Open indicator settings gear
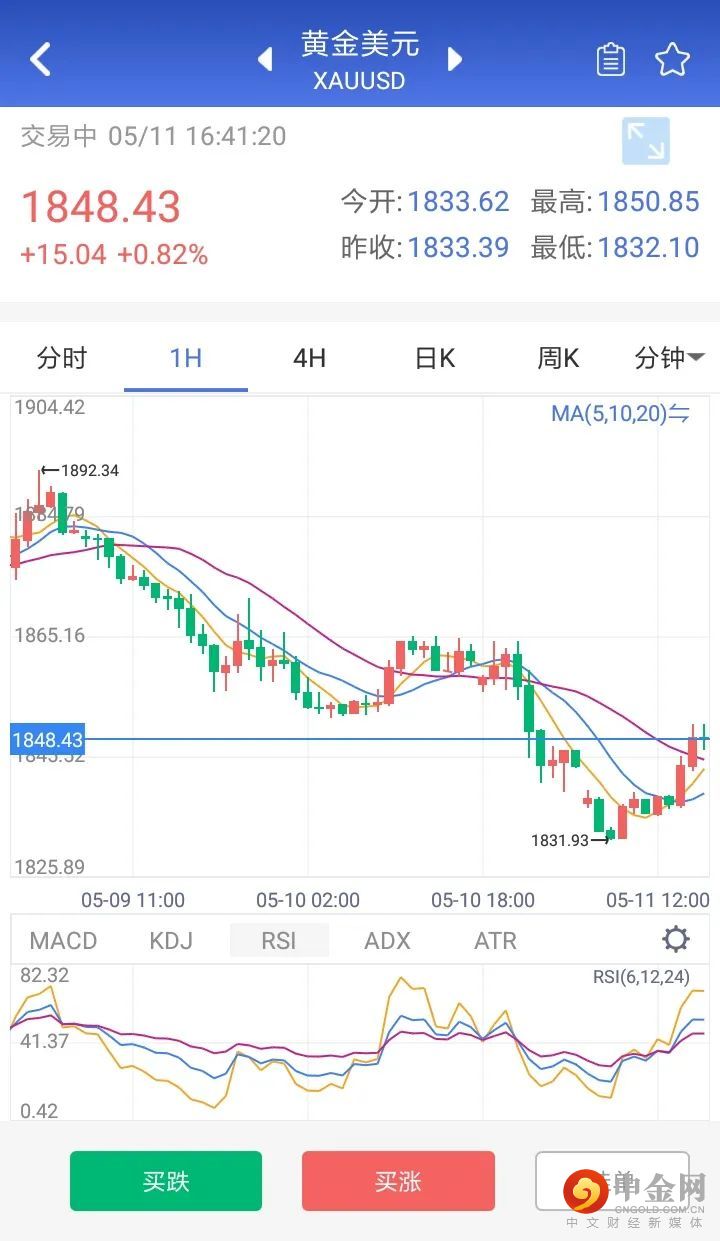 (676, 939)
